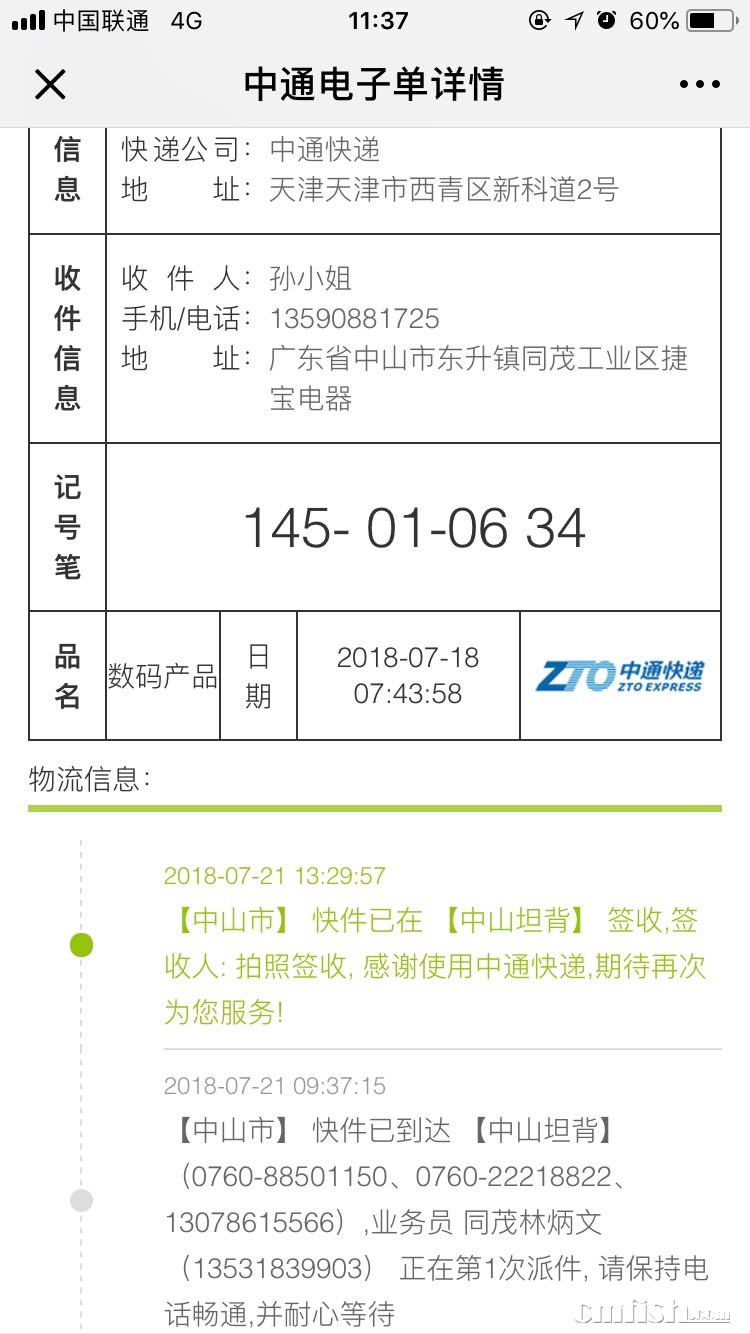Close the 中通电子单详情 page
Screen dimensions: 750x1334
(50, 85)
